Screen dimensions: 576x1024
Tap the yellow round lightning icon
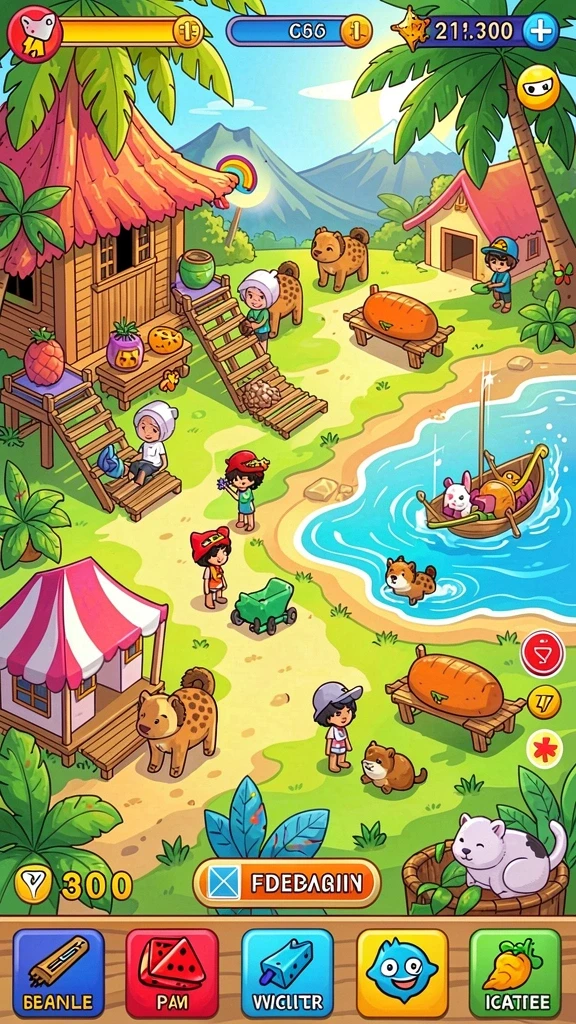(x=543, y=702)
